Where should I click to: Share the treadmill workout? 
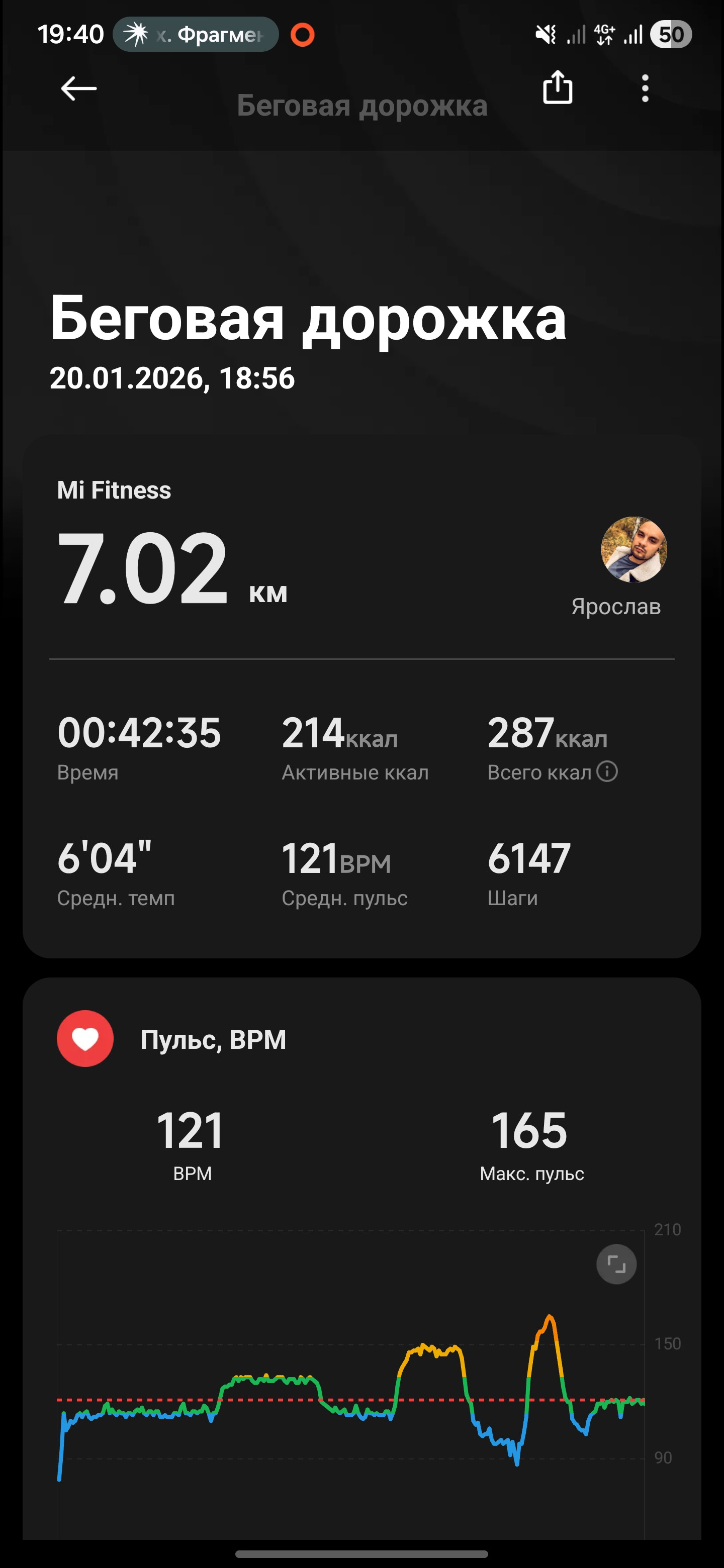tap(557, 87)
